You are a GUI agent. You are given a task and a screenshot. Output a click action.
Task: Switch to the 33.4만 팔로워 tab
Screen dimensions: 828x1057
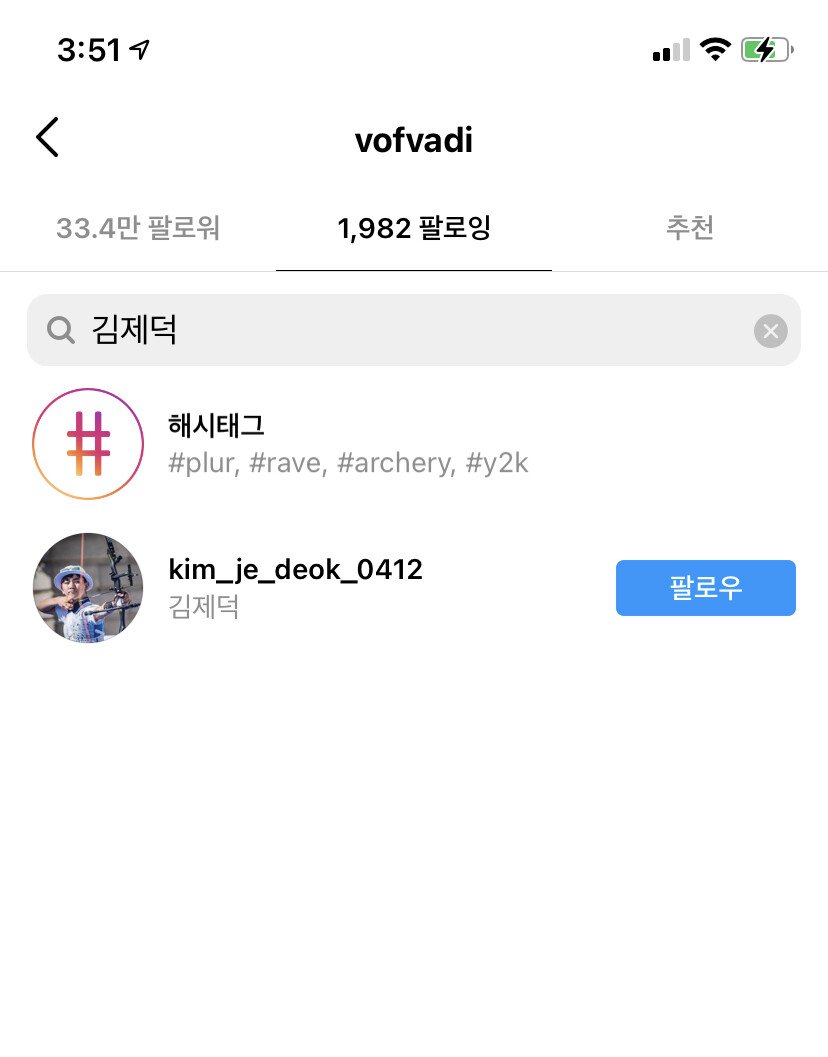point(138,229)
